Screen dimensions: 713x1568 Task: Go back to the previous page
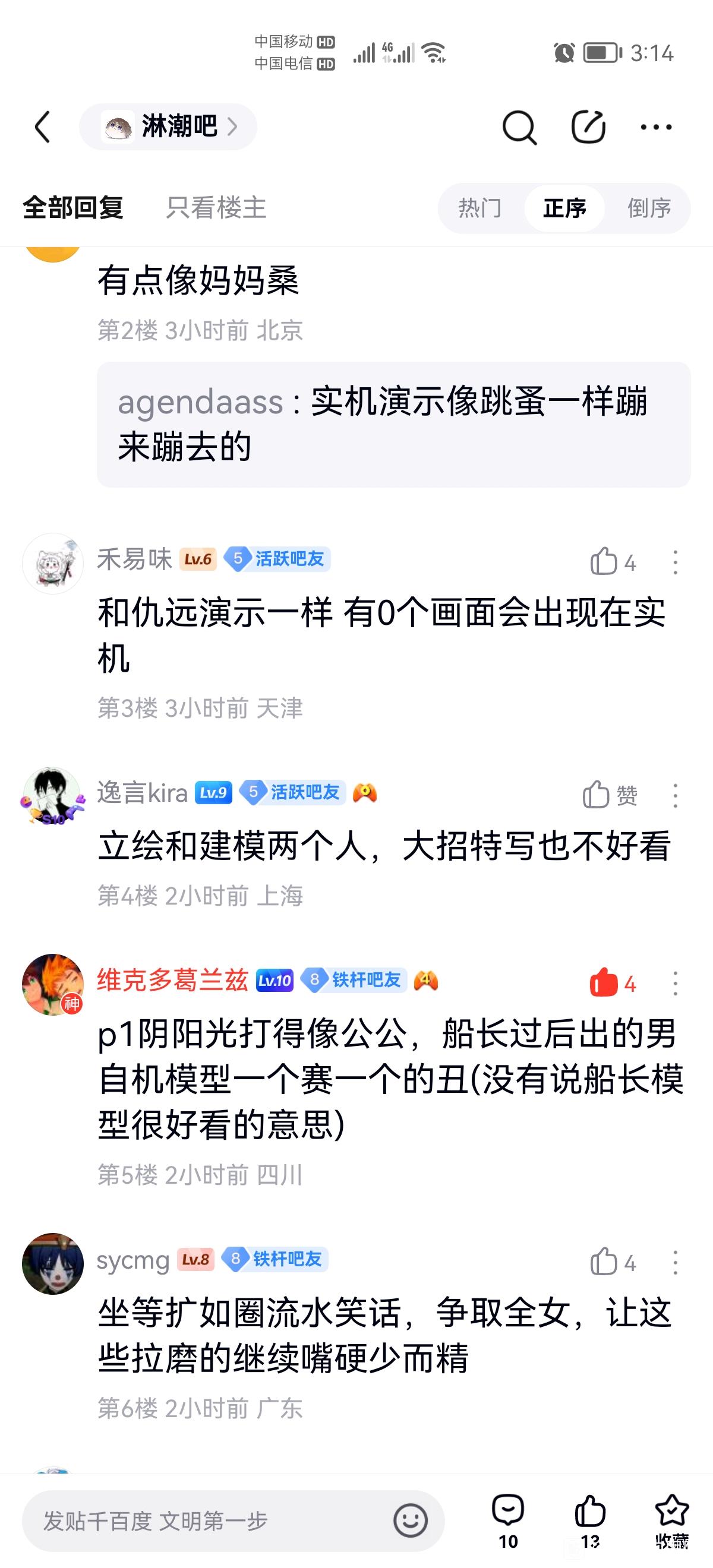pos(42,127)
